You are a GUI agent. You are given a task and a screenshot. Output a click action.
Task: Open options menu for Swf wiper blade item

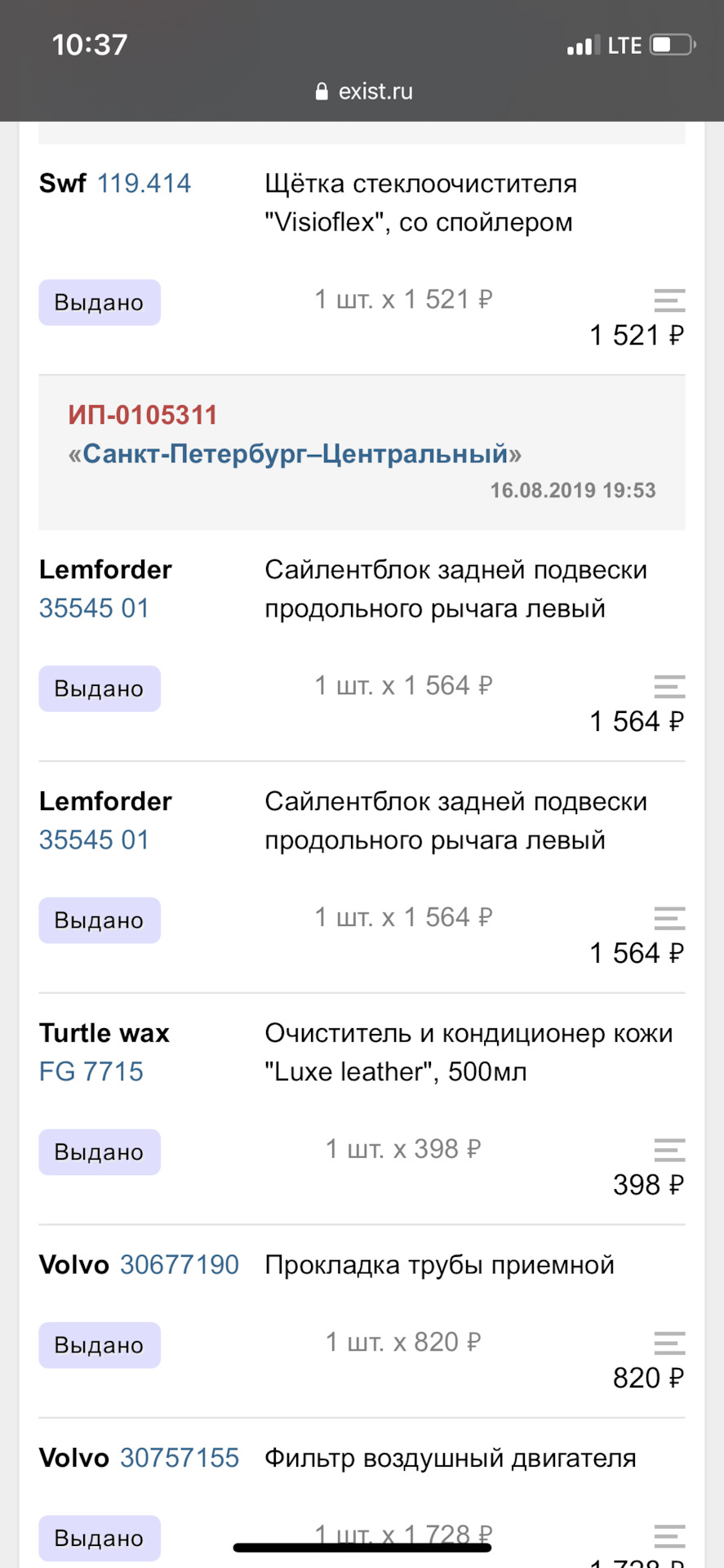coord(669,301)
